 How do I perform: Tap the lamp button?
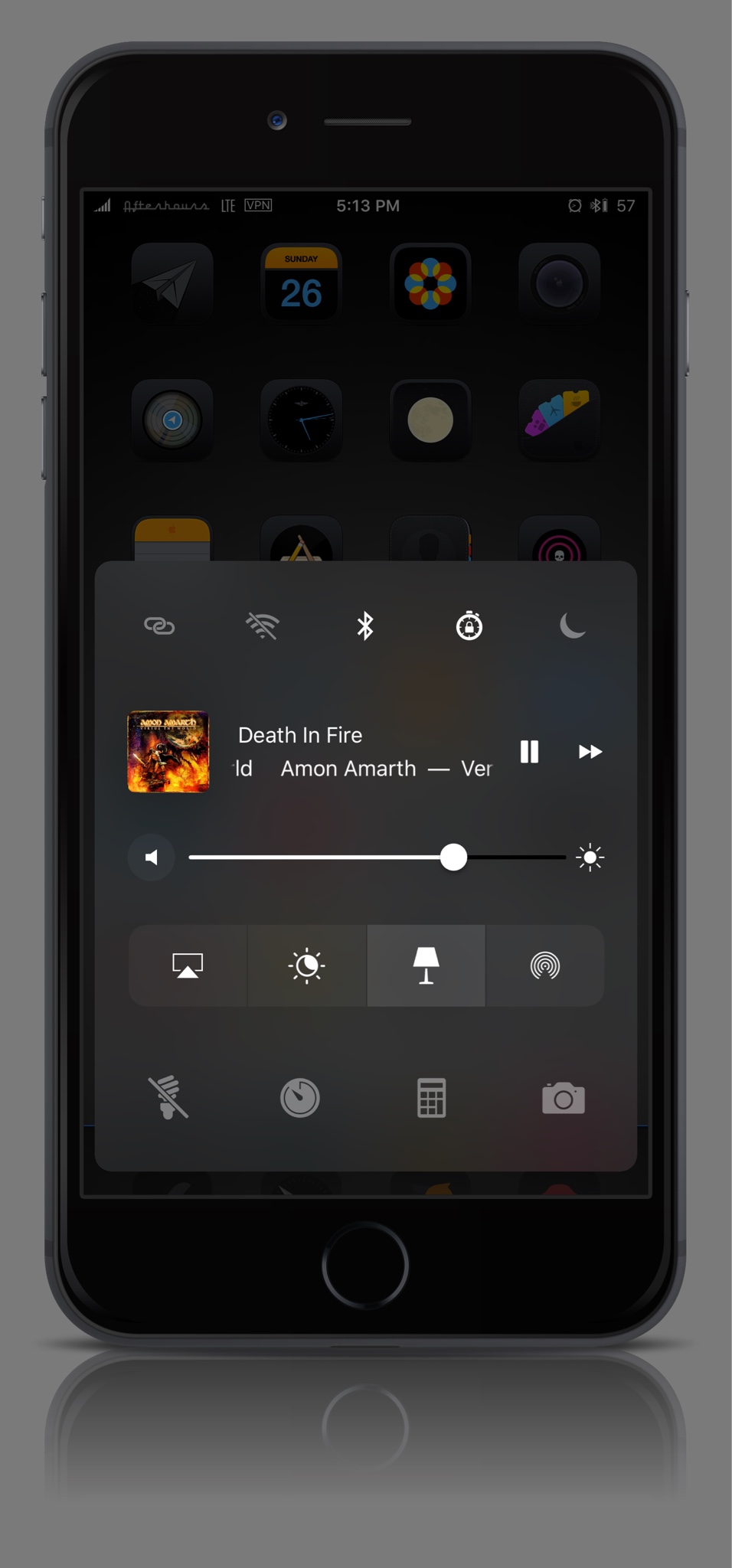[x=426, y=966]
